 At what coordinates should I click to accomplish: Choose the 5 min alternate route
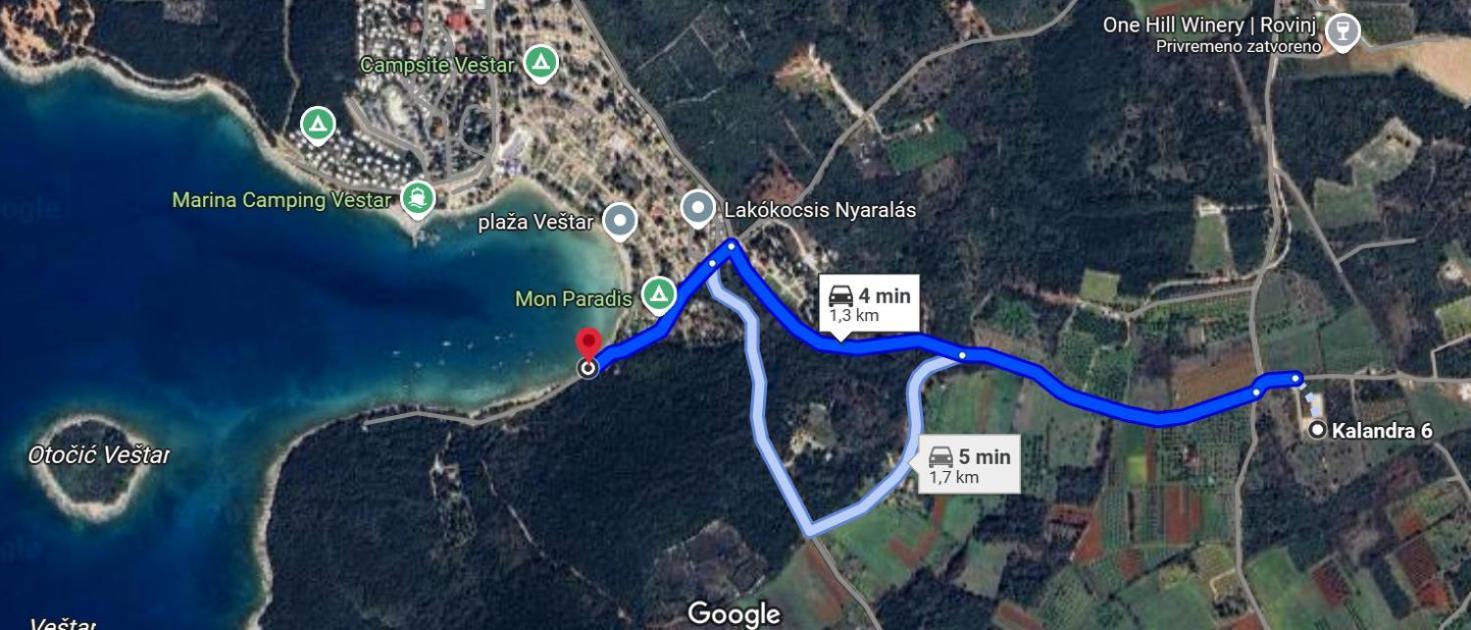969,465
